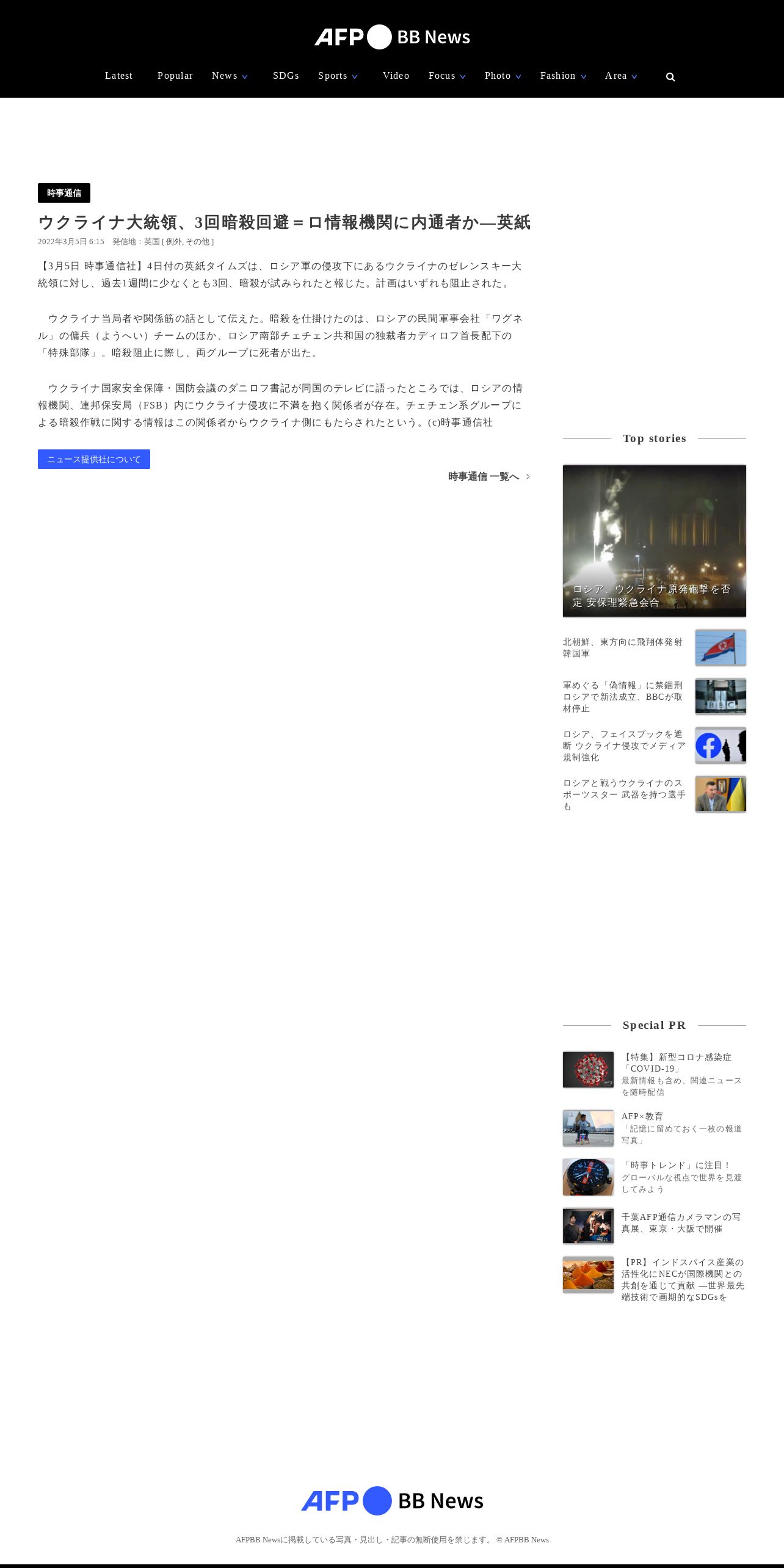Image resolution: width=784 pixels, height=1568 pixels.
Task: Open the フェイスブックを遮断 story
Action: coord(655,746)
